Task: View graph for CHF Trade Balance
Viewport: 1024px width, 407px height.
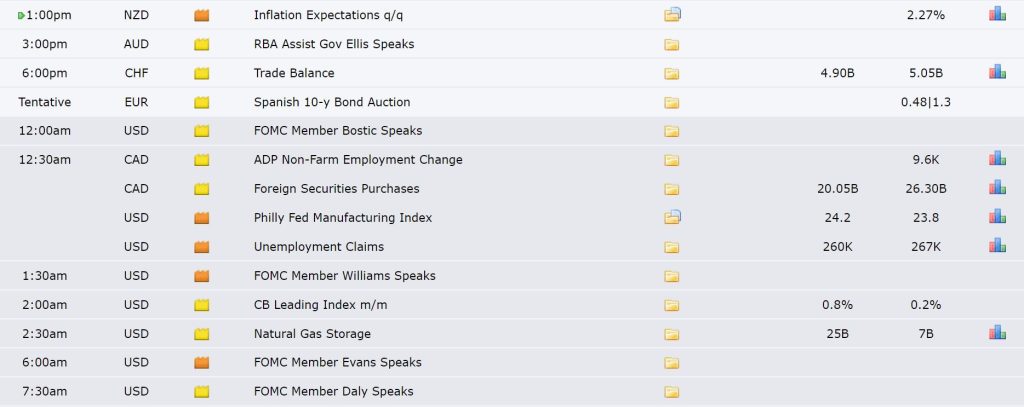Action: 996,73
